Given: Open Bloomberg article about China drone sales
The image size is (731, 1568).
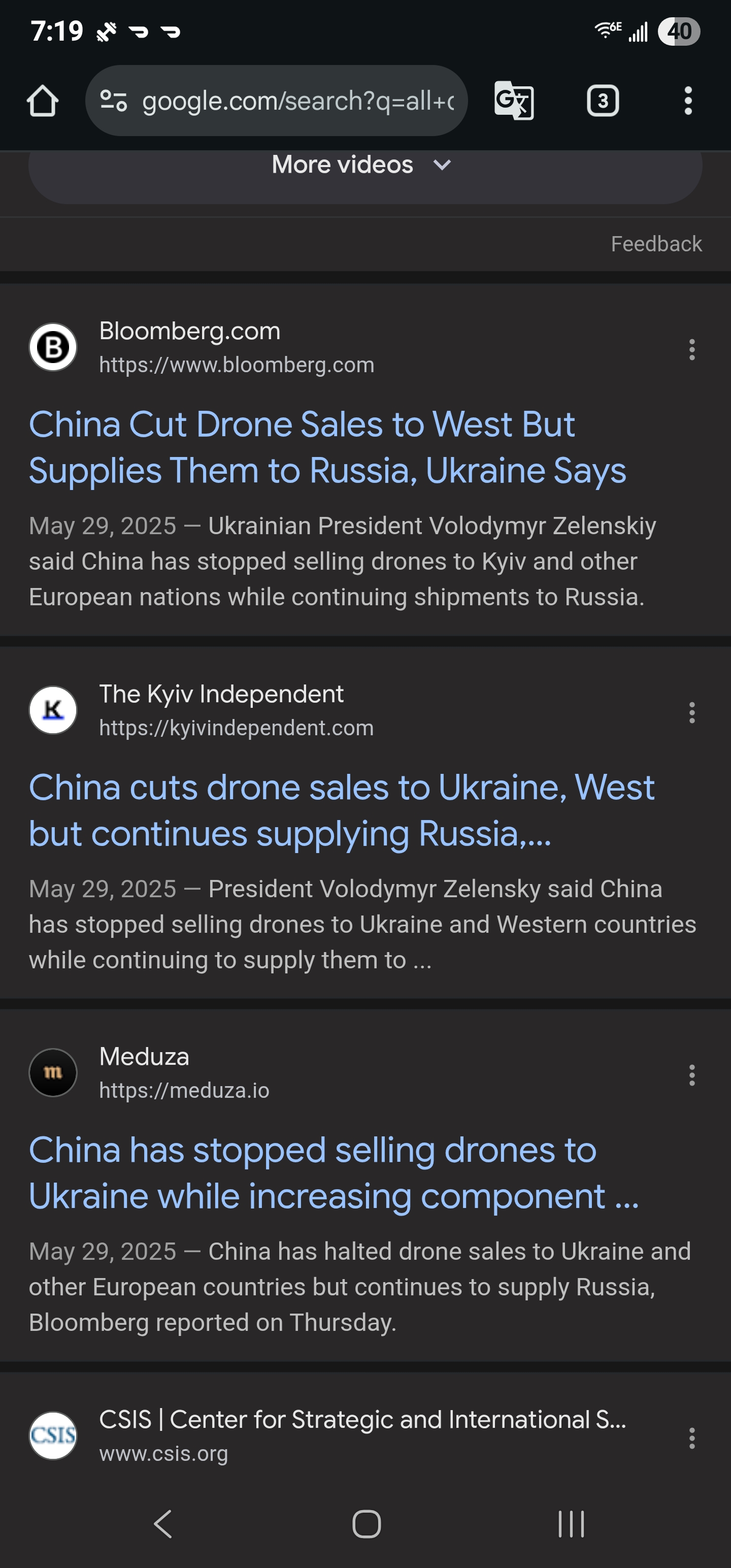Looking at the screenshot, I should coord(327,447).
